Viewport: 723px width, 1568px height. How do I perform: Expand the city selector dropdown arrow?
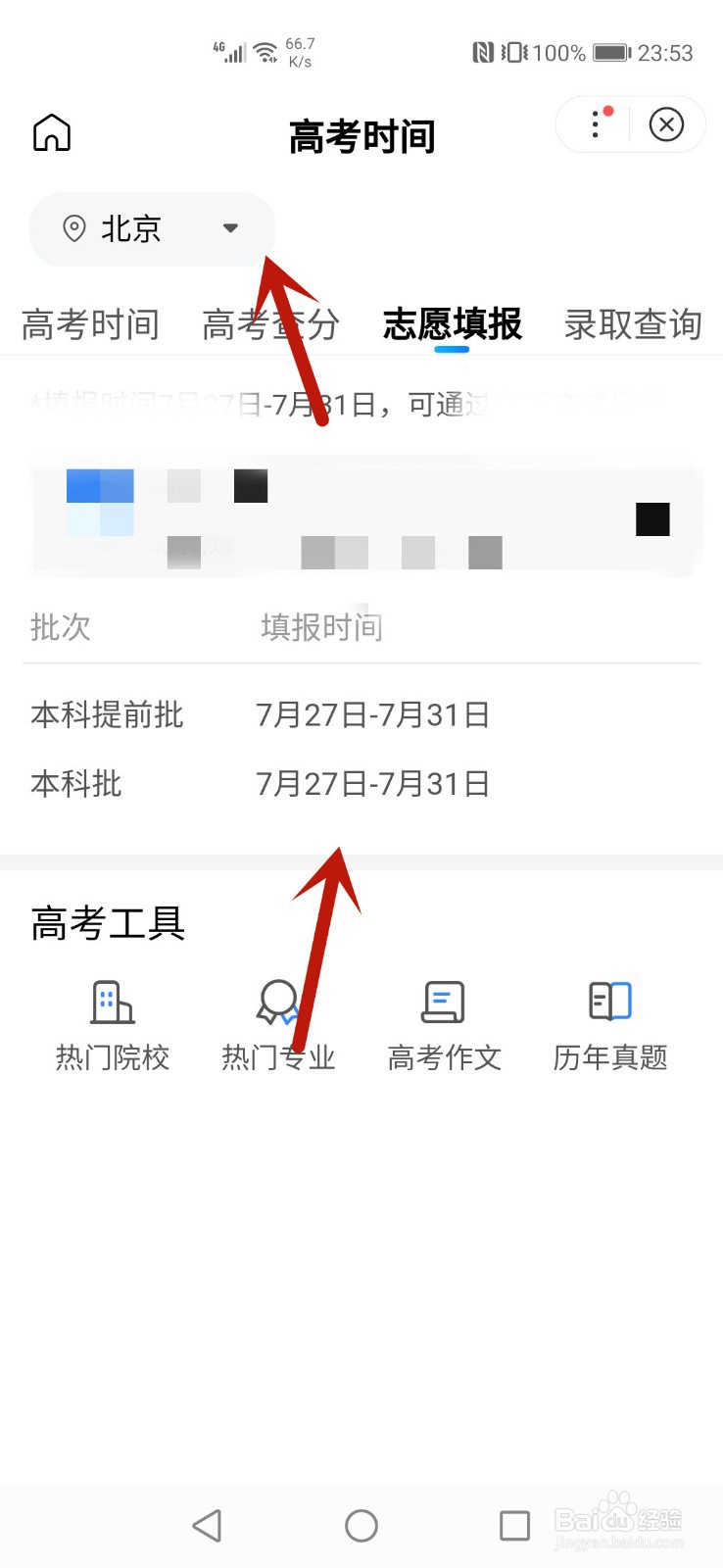pyautogui.click(x=231, y=228)
